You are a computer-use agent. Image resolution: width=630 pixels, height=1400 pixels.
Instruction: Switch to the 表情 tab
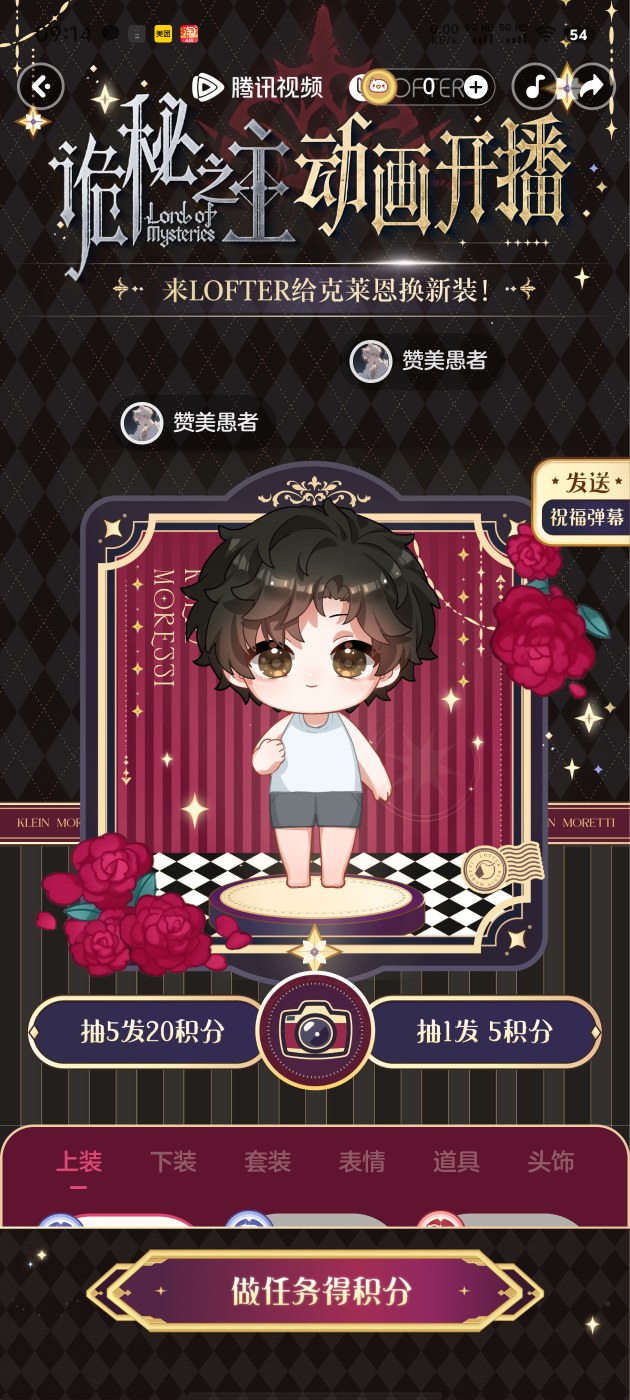click(x=362, y=1162)
